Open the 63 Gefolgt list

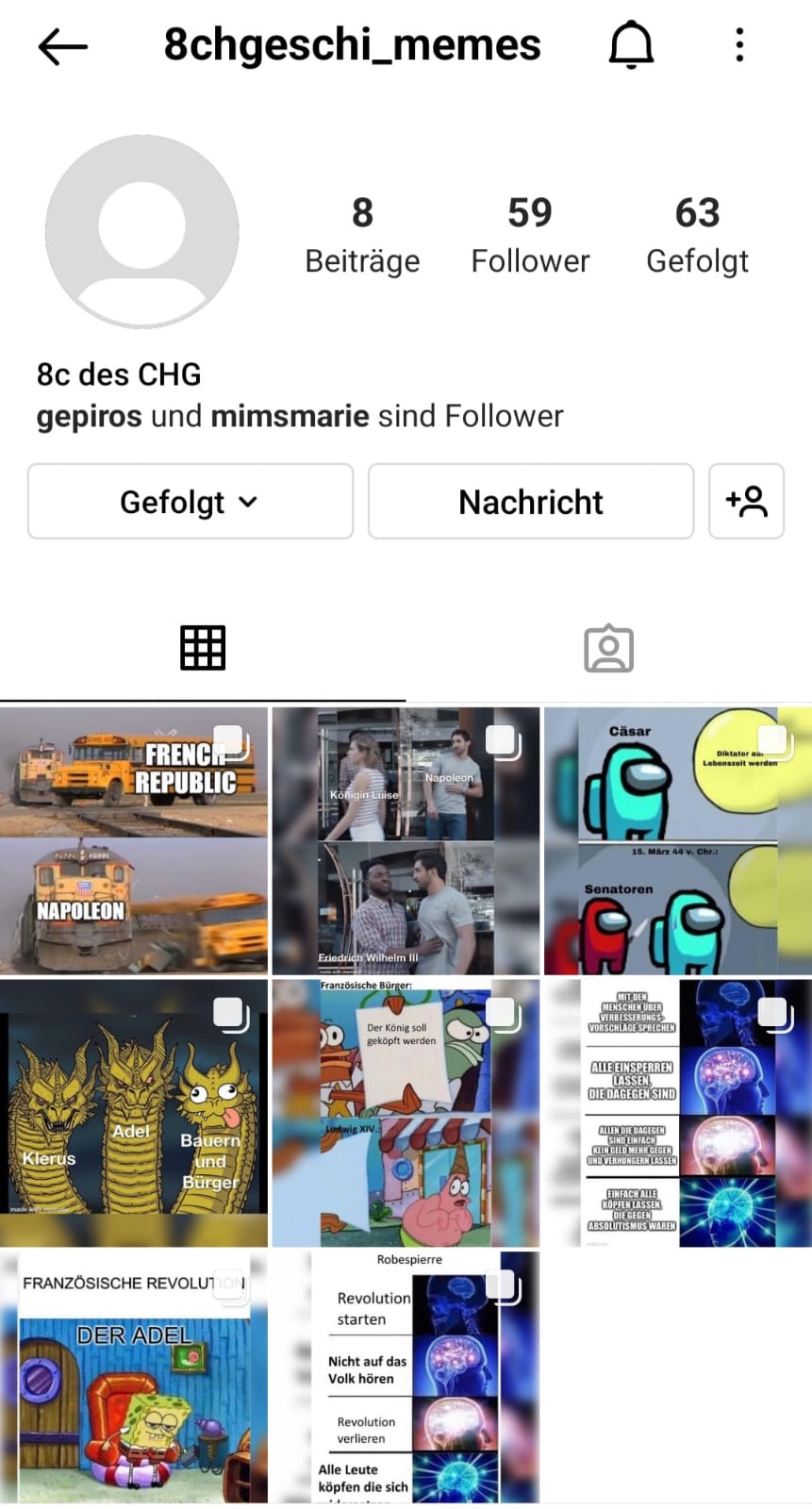point(697,235)
